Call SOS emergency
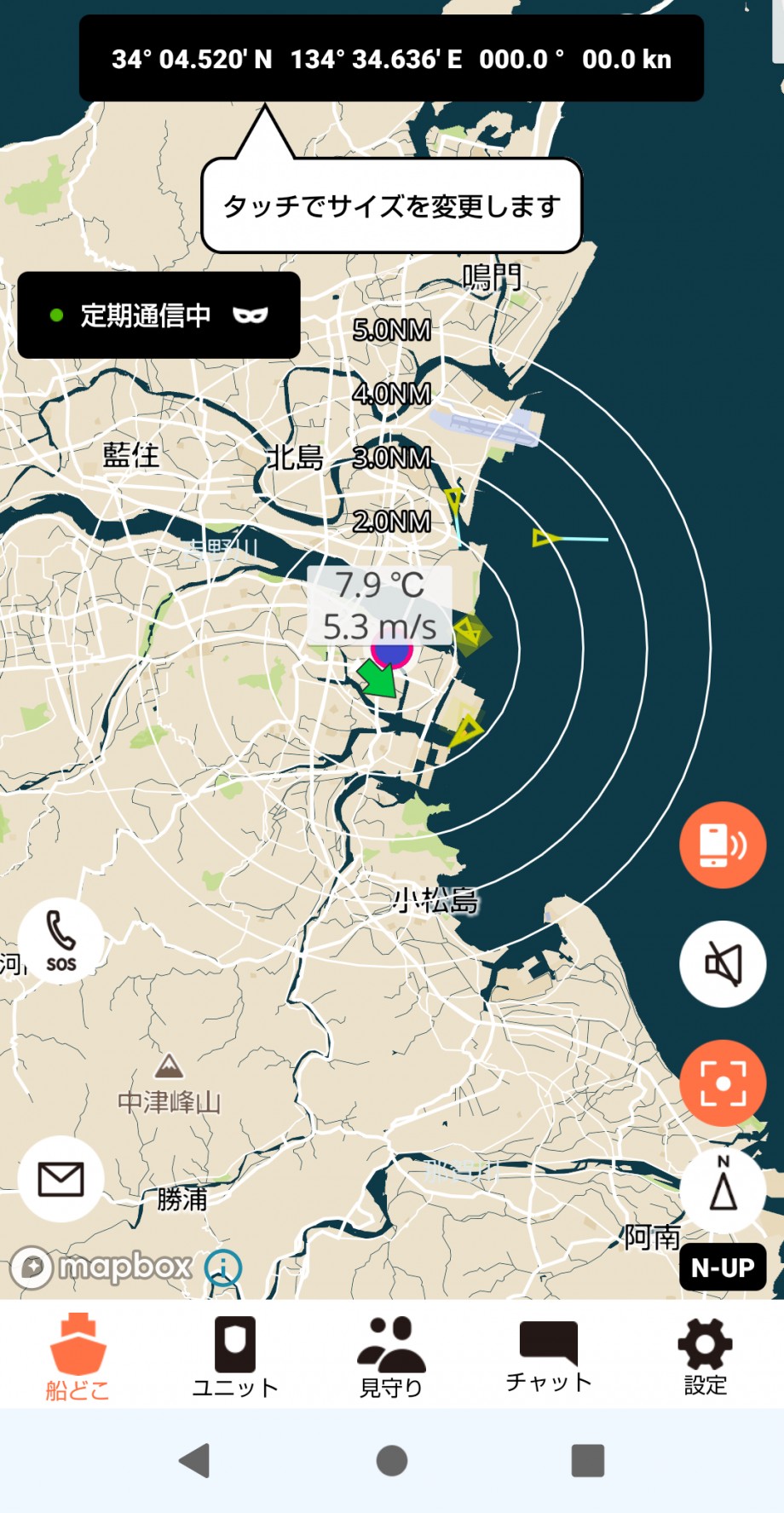Viewport: 784px width, 1513px height. [x=61, y=941]
